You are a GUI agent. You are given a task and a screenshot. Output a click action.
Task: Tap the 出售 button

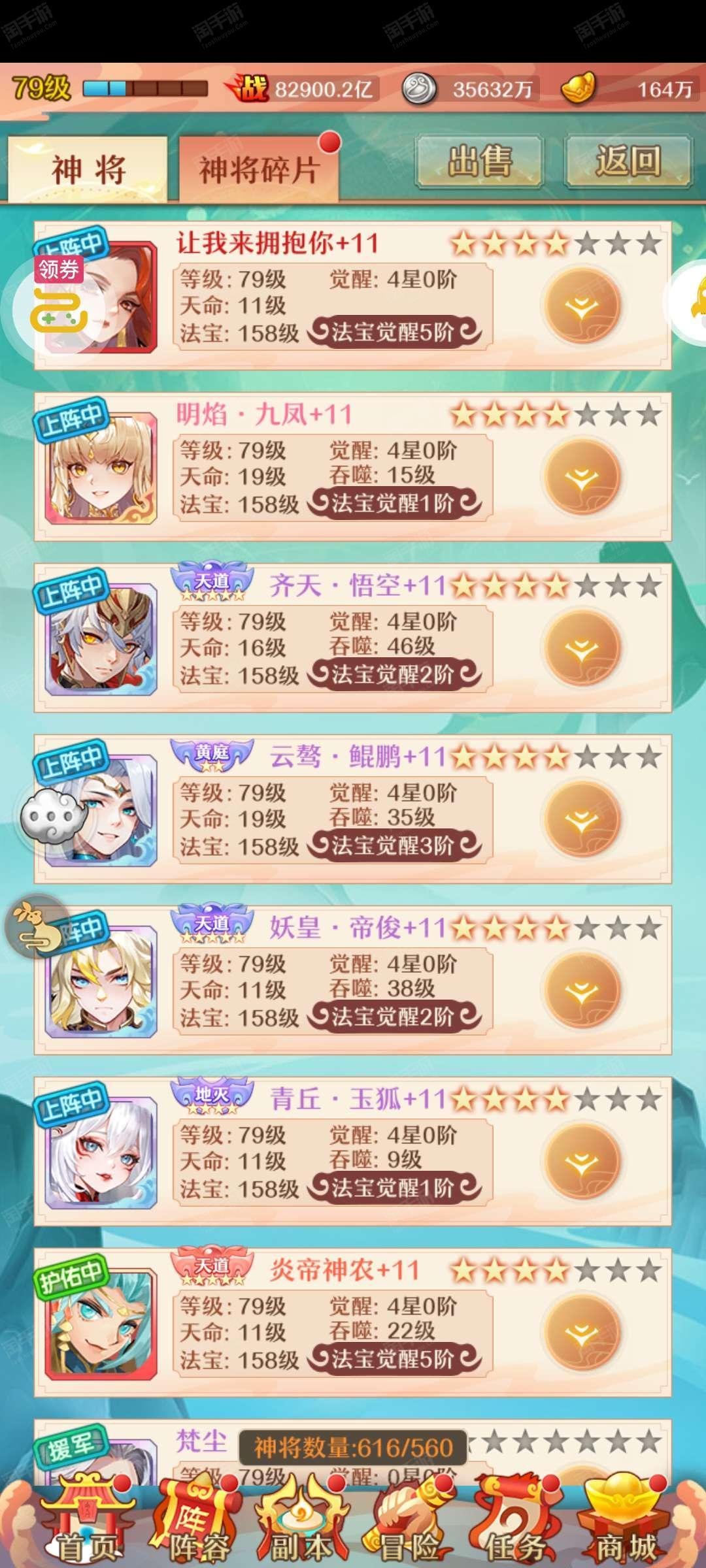(x=480, y=161)
